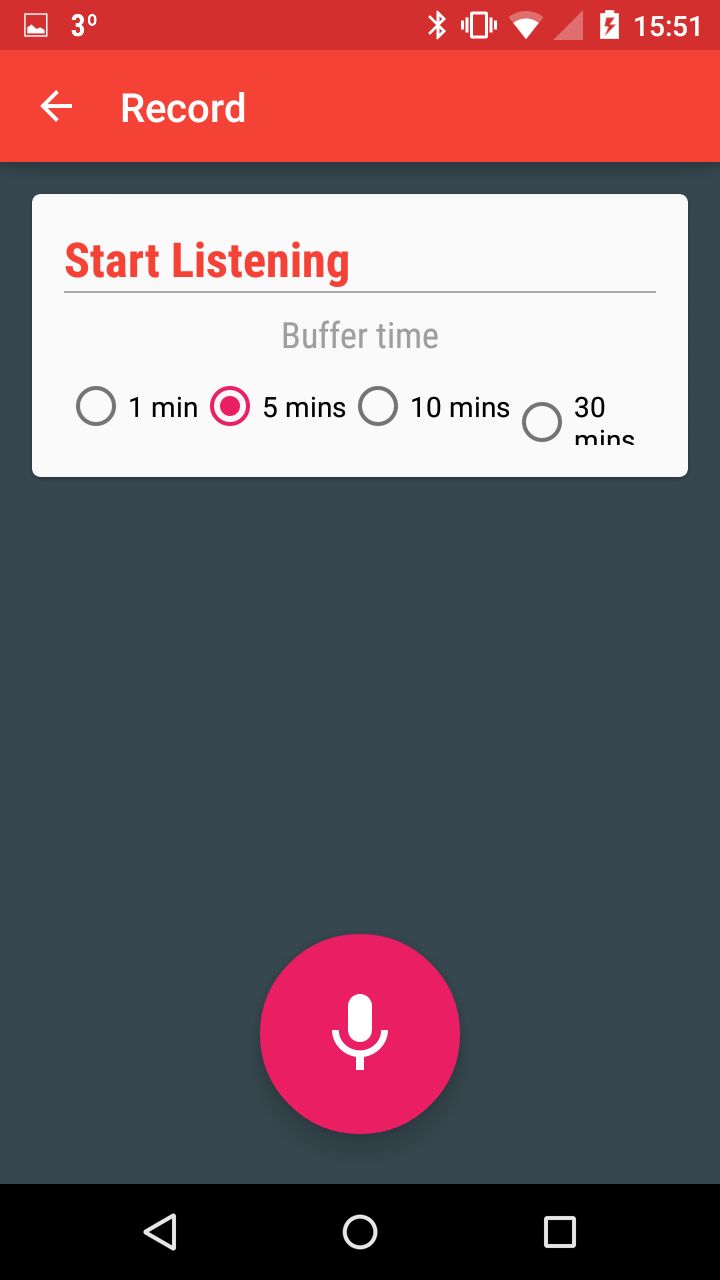Tap the microphone button to start listening
The width and height of the screenshot is (720, 1280).
360,1033
